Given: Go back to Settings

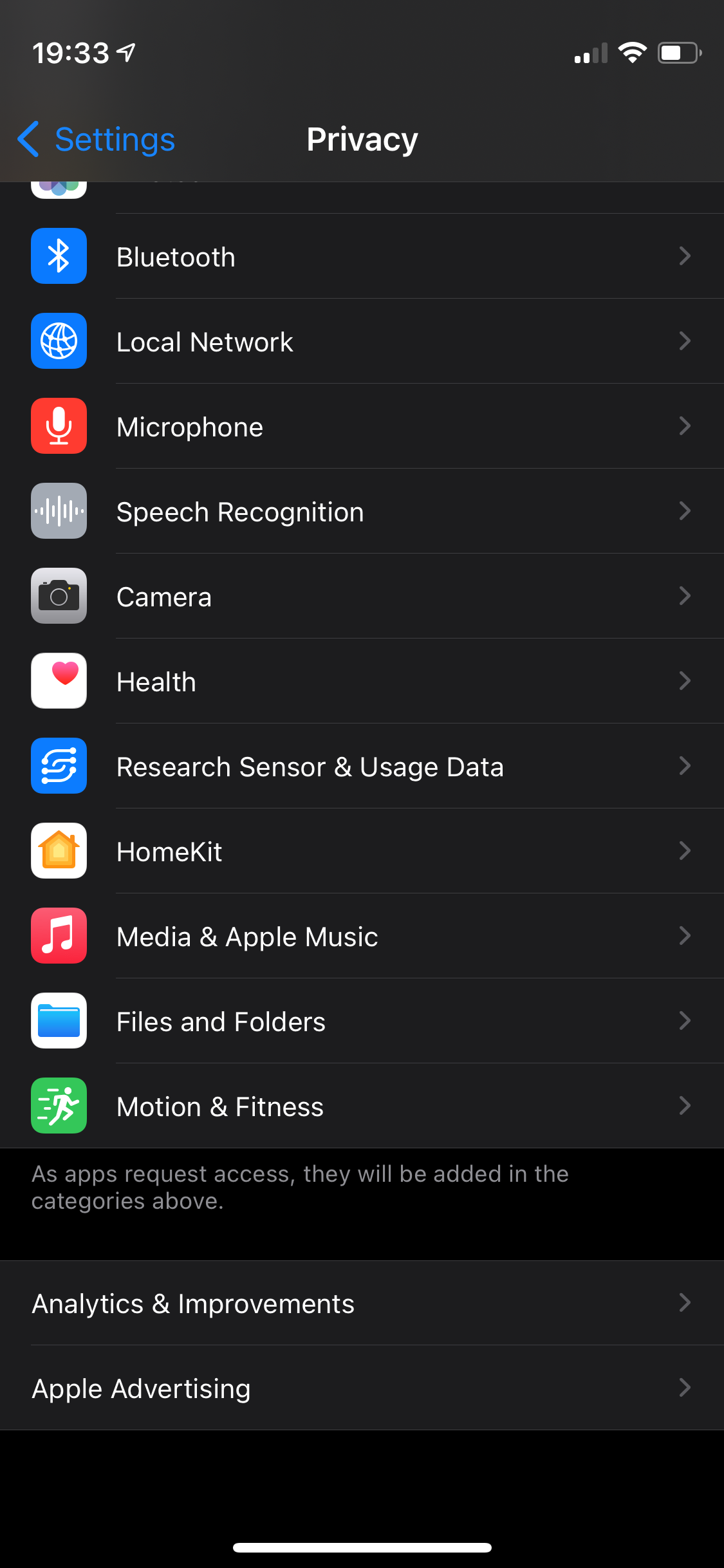Looking at the screenshot, I should tap(97, 139).
